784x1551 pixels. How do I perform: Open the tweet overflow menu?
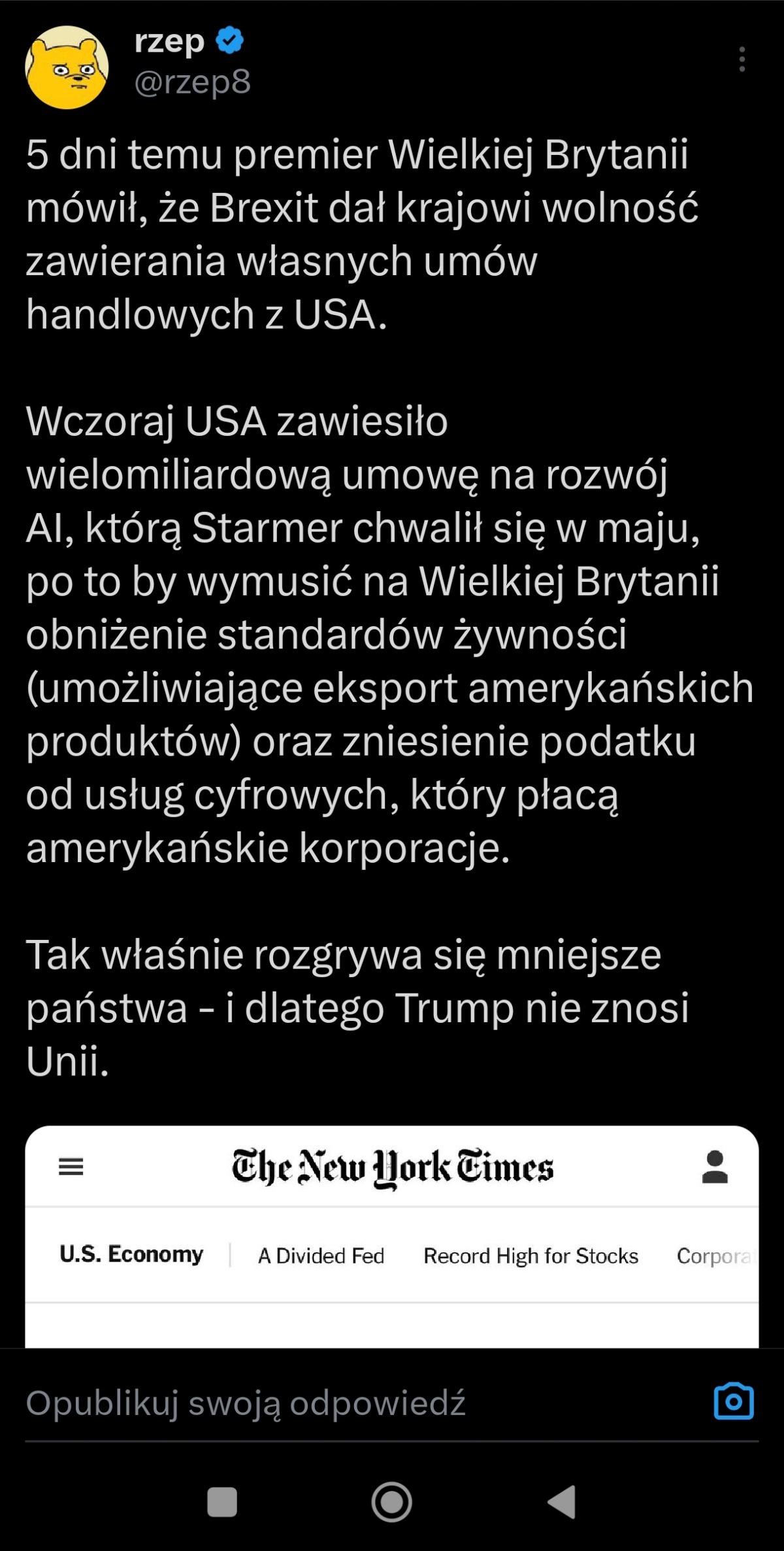click(742, 59)
